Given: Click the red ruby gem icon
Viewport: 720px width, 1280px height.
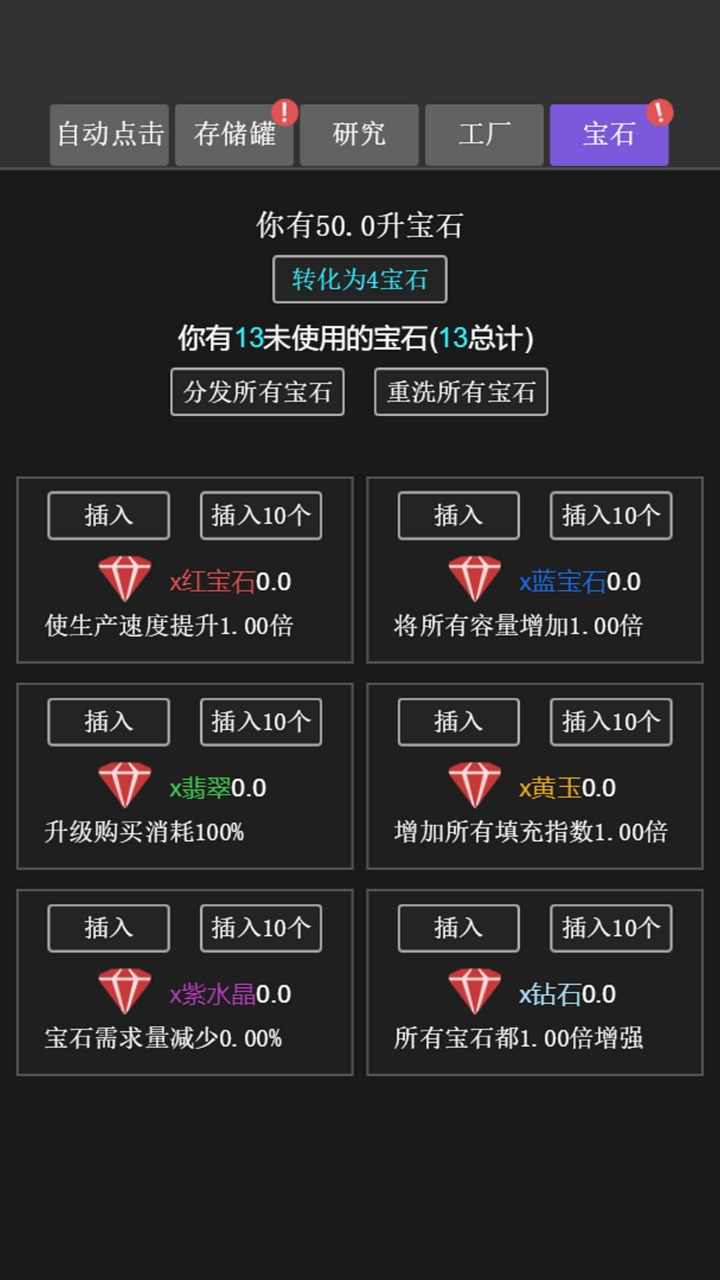Looking at the screenshot, I should (125, 578).
